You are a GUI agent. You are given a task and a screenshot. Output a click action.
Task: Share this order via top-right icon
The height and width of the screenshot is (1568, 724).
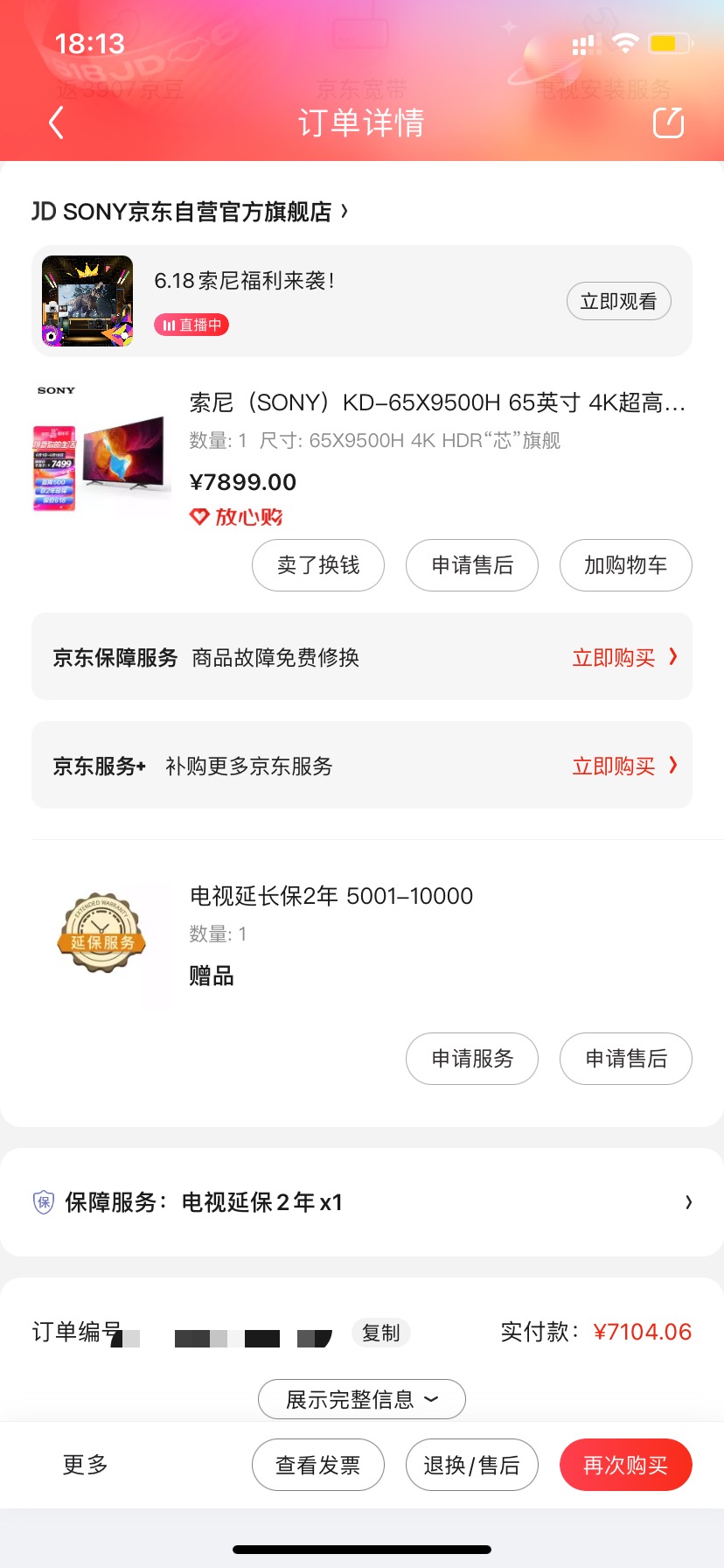click(x=668, y=122)
